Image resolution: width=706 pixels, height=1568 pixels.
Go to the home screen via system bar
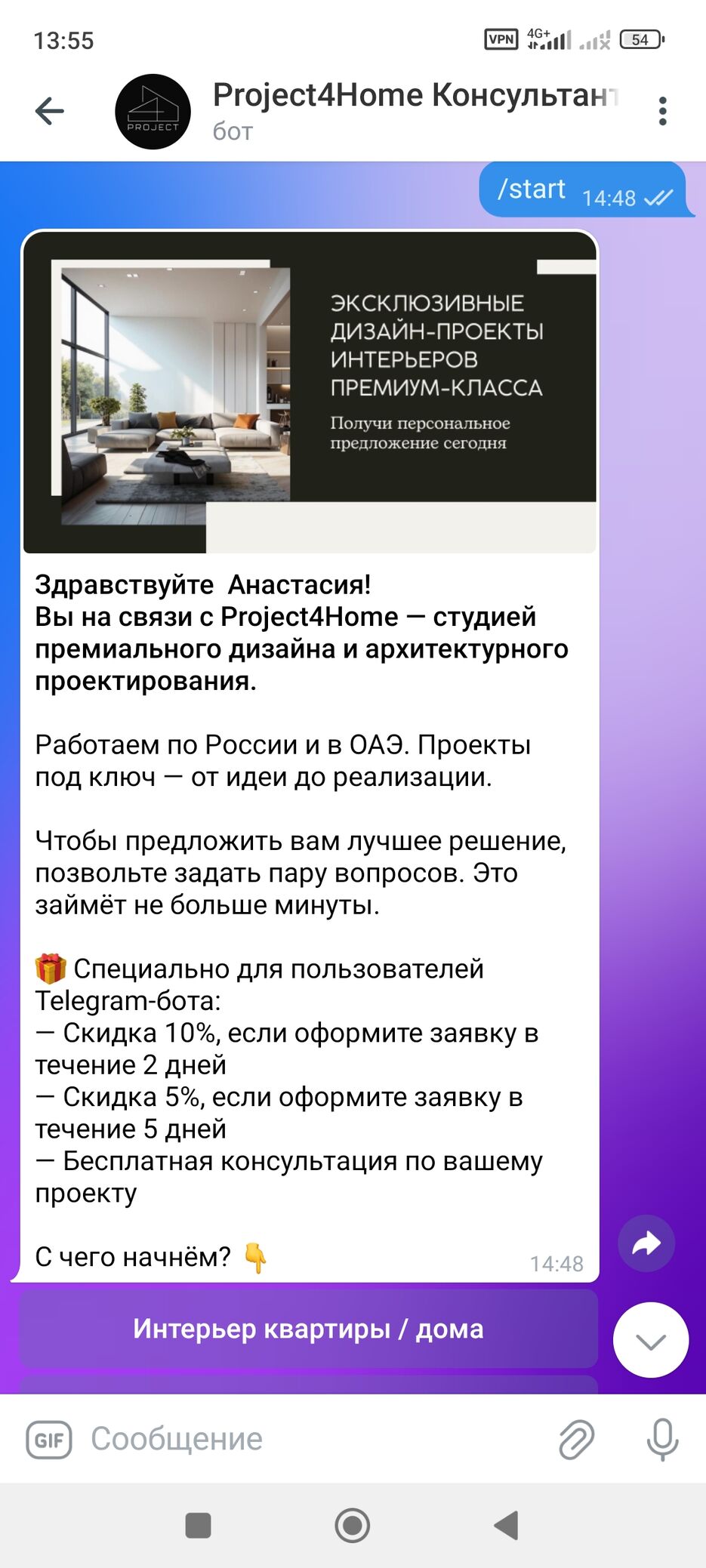pos(352,1525)
